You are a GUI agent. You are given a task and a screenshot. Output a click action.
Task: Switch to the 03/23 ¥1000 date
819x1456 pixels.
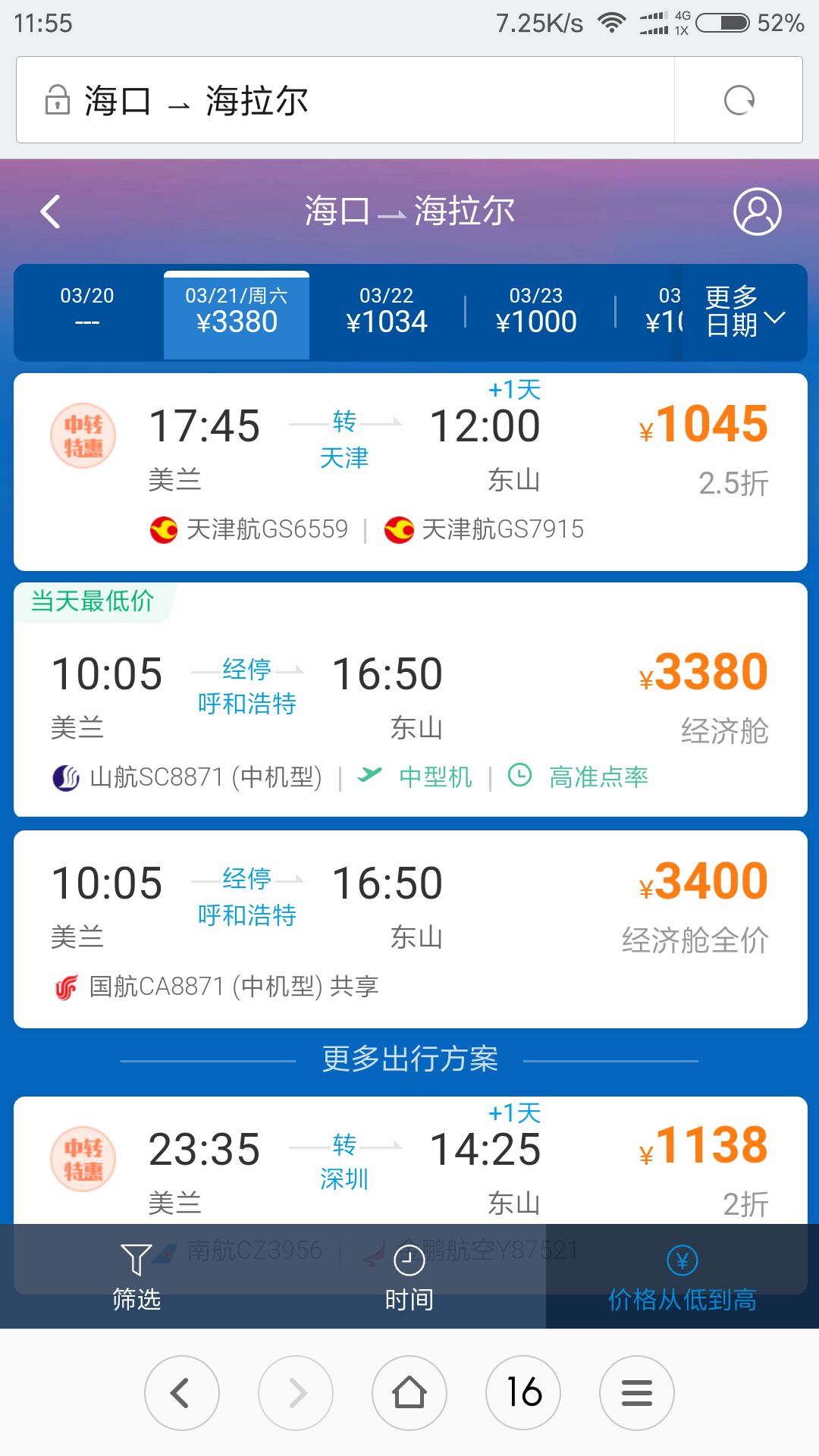click(x=536, y=311)
